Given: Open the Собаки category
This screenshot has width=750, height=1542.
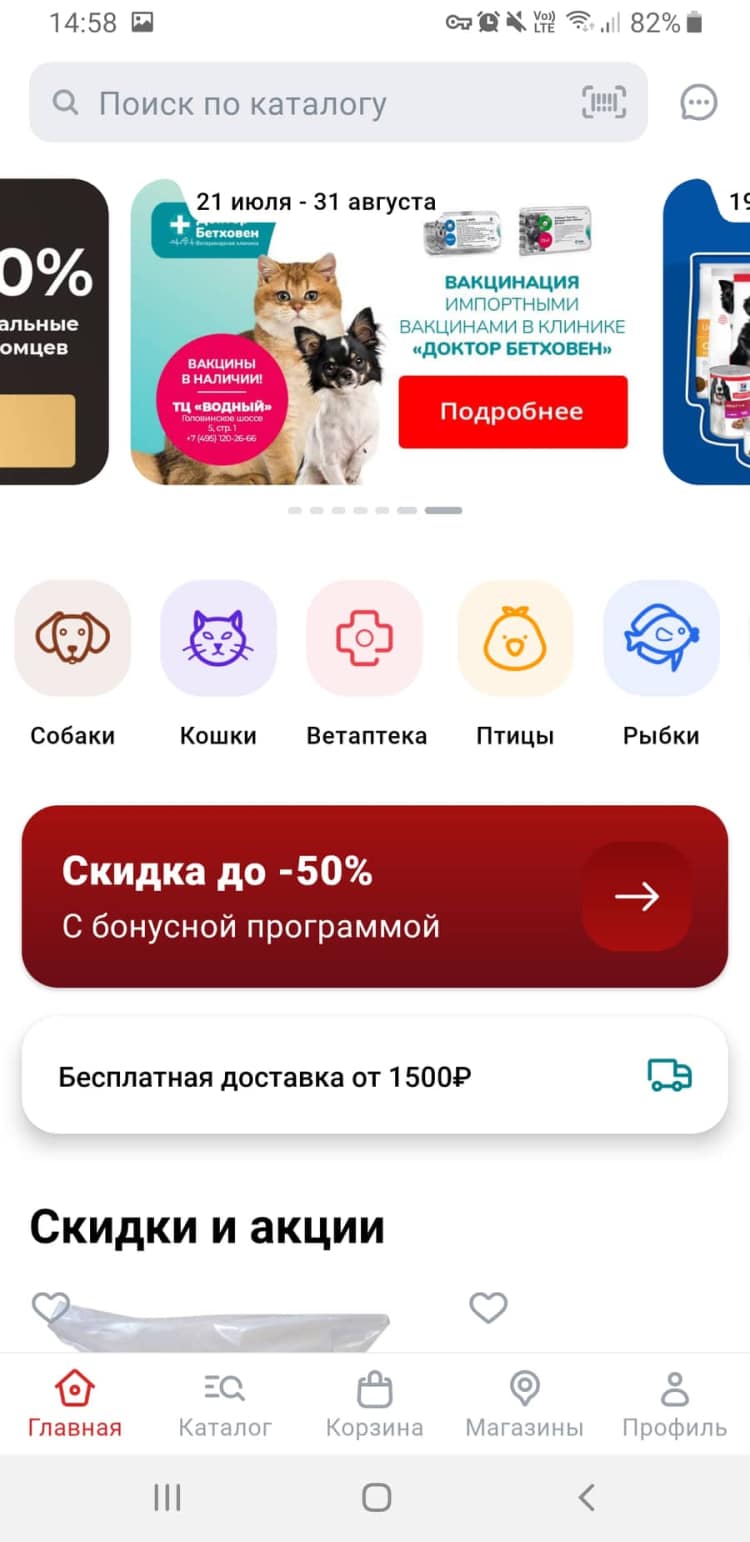Looking at the screenshot, I should [x=72, y=638].
